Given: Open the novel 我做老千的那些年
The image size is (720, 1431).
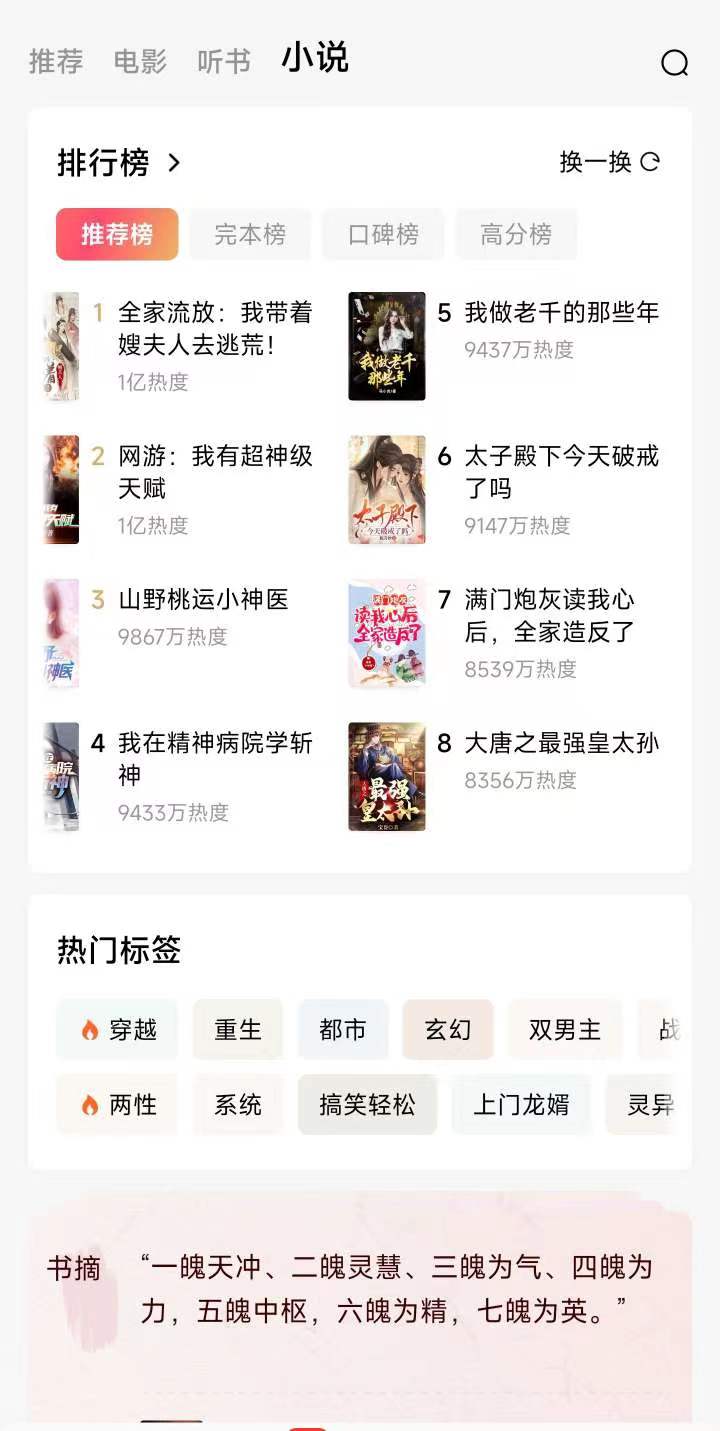Looking at the screenshot, I should tap(561, 313).
